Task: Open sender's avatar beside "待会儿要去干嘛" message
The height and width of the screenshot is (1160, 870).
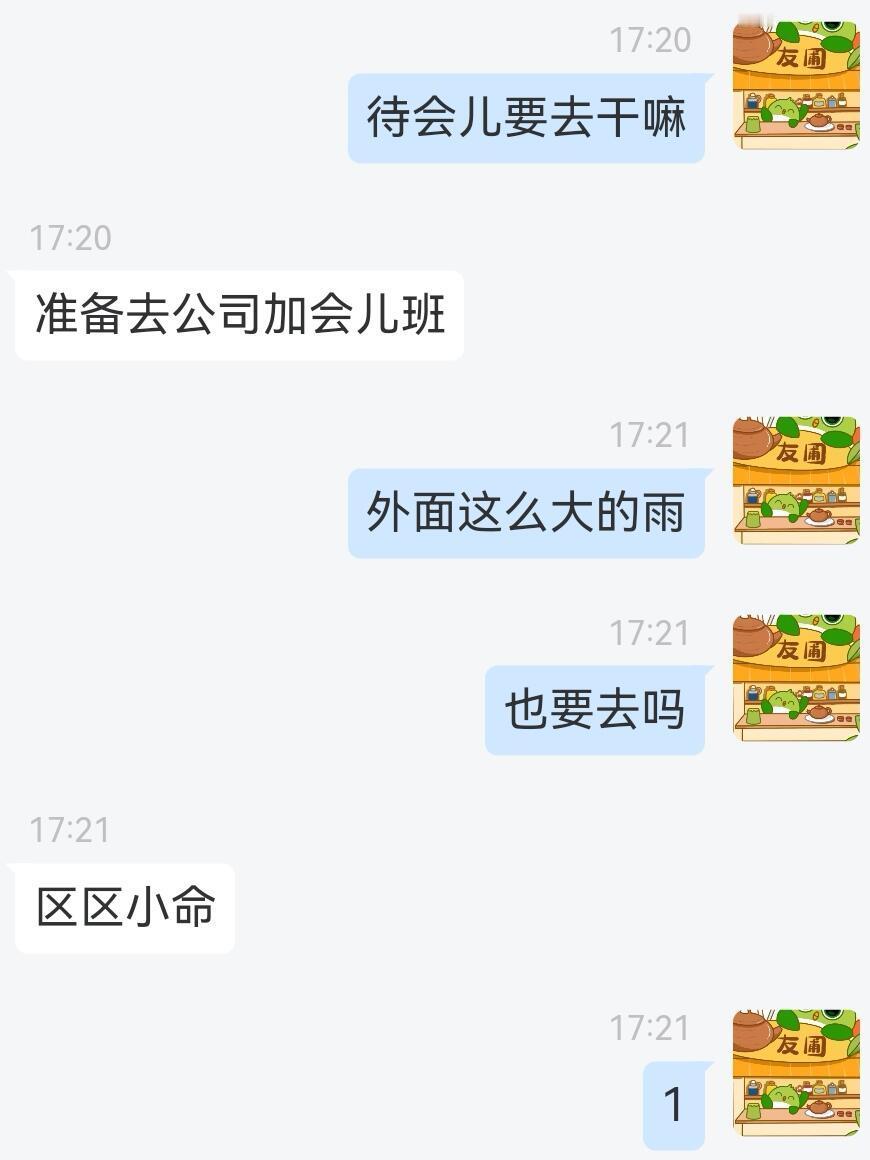Action: tap(796, 86)
